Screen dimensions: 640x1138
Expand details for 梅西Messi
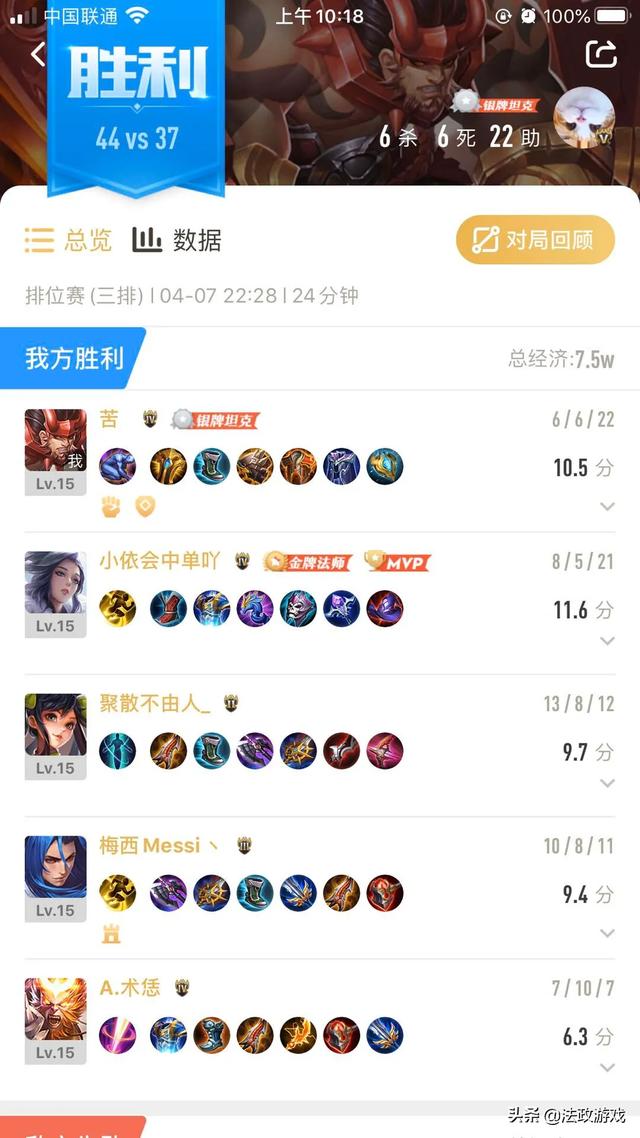(x=606, y=933)
